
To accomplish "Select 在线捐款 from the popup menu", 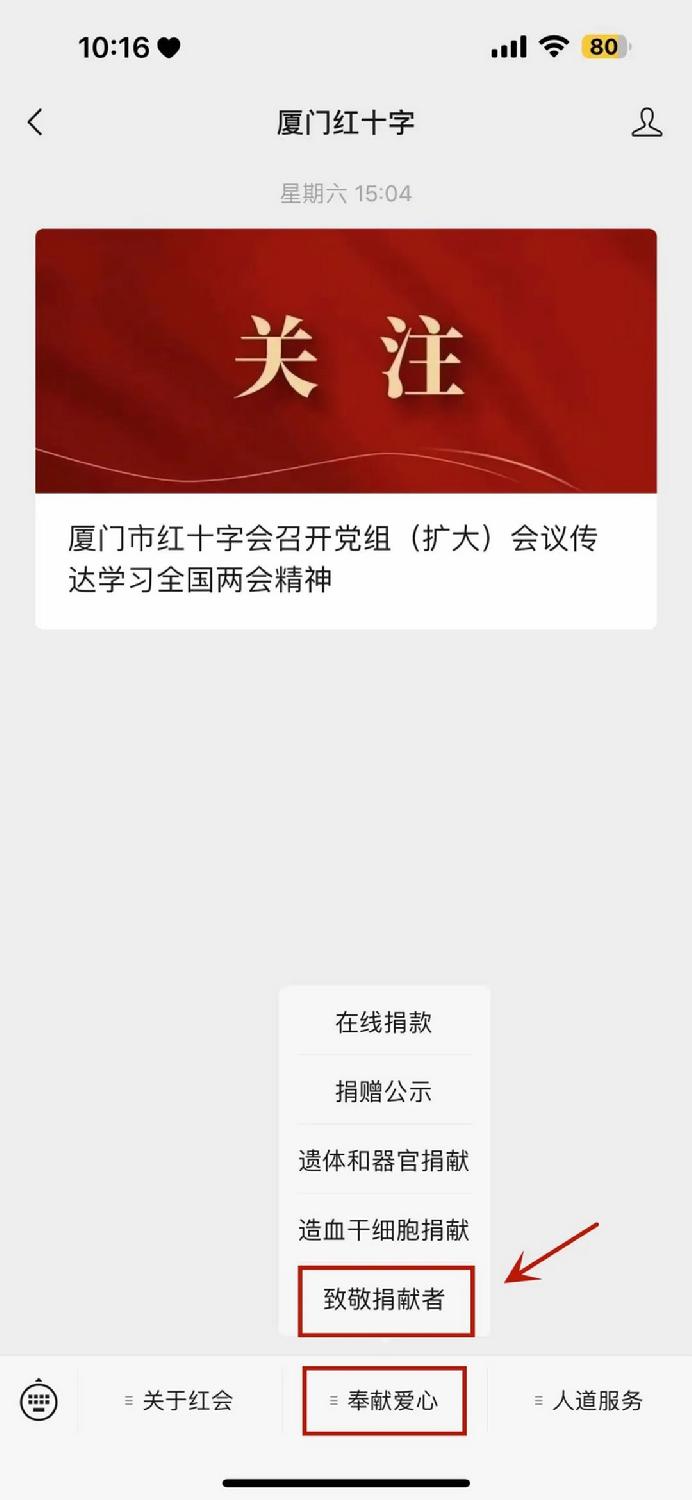I will [384, 1022].
